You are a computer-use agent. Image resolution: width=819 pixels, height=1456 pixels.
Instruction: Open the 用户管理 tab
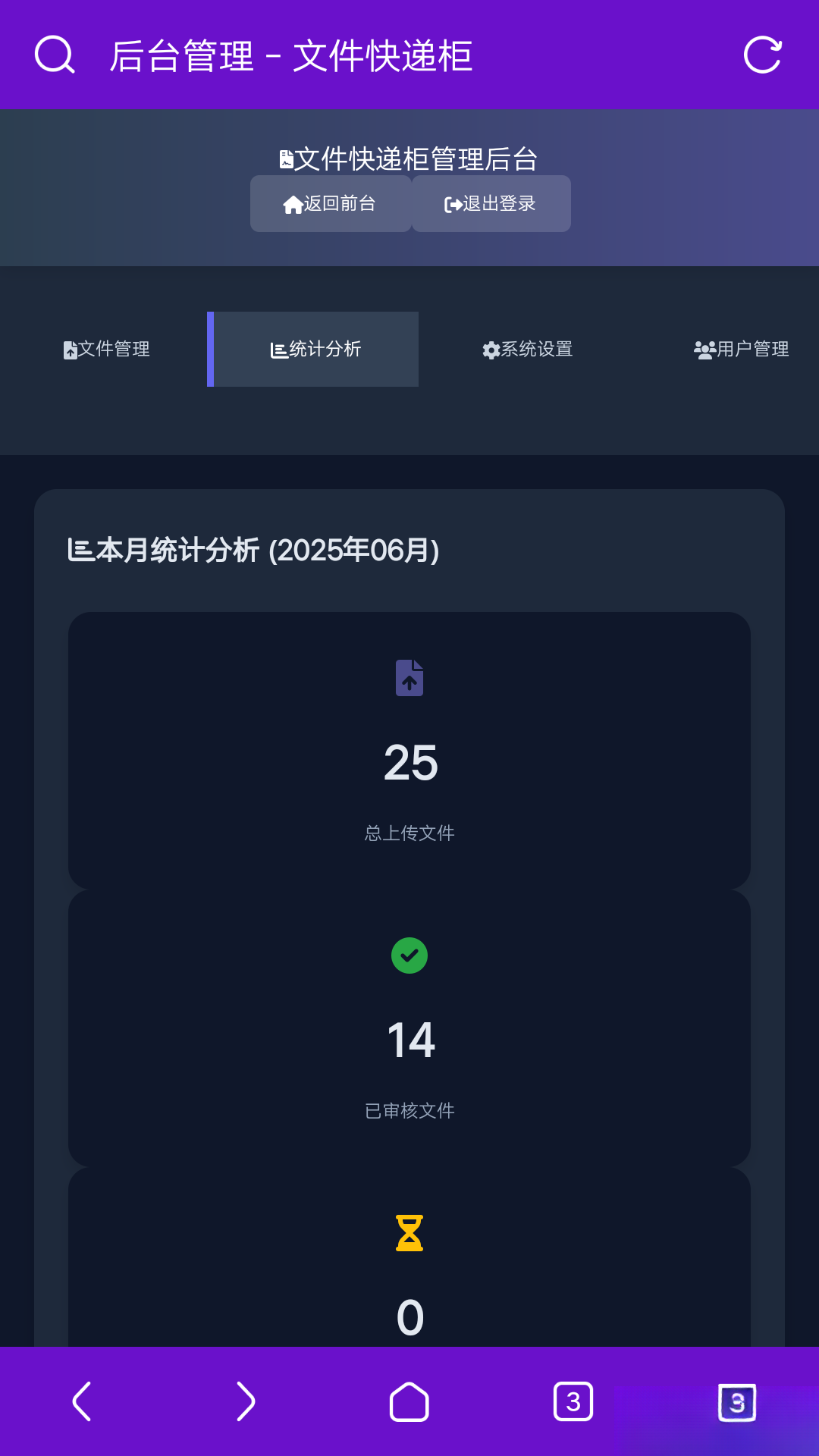[742, 350]
